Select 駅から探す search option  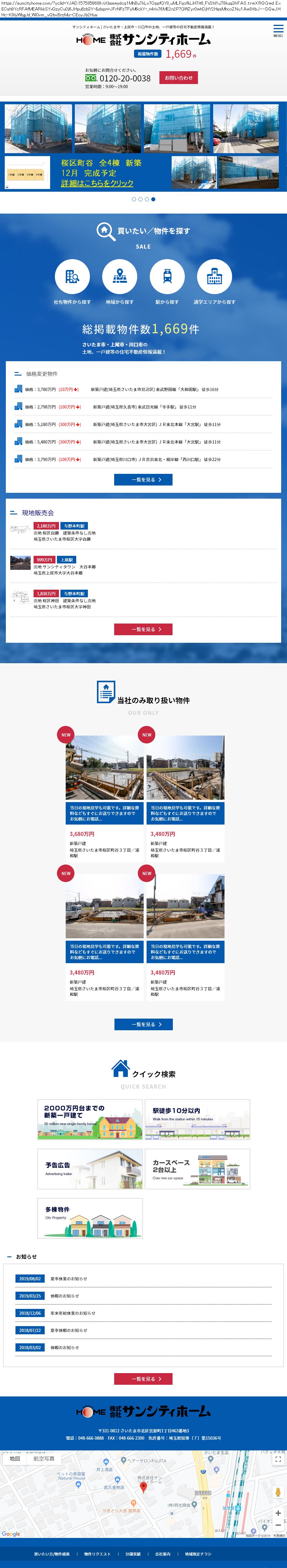point(167,276)
